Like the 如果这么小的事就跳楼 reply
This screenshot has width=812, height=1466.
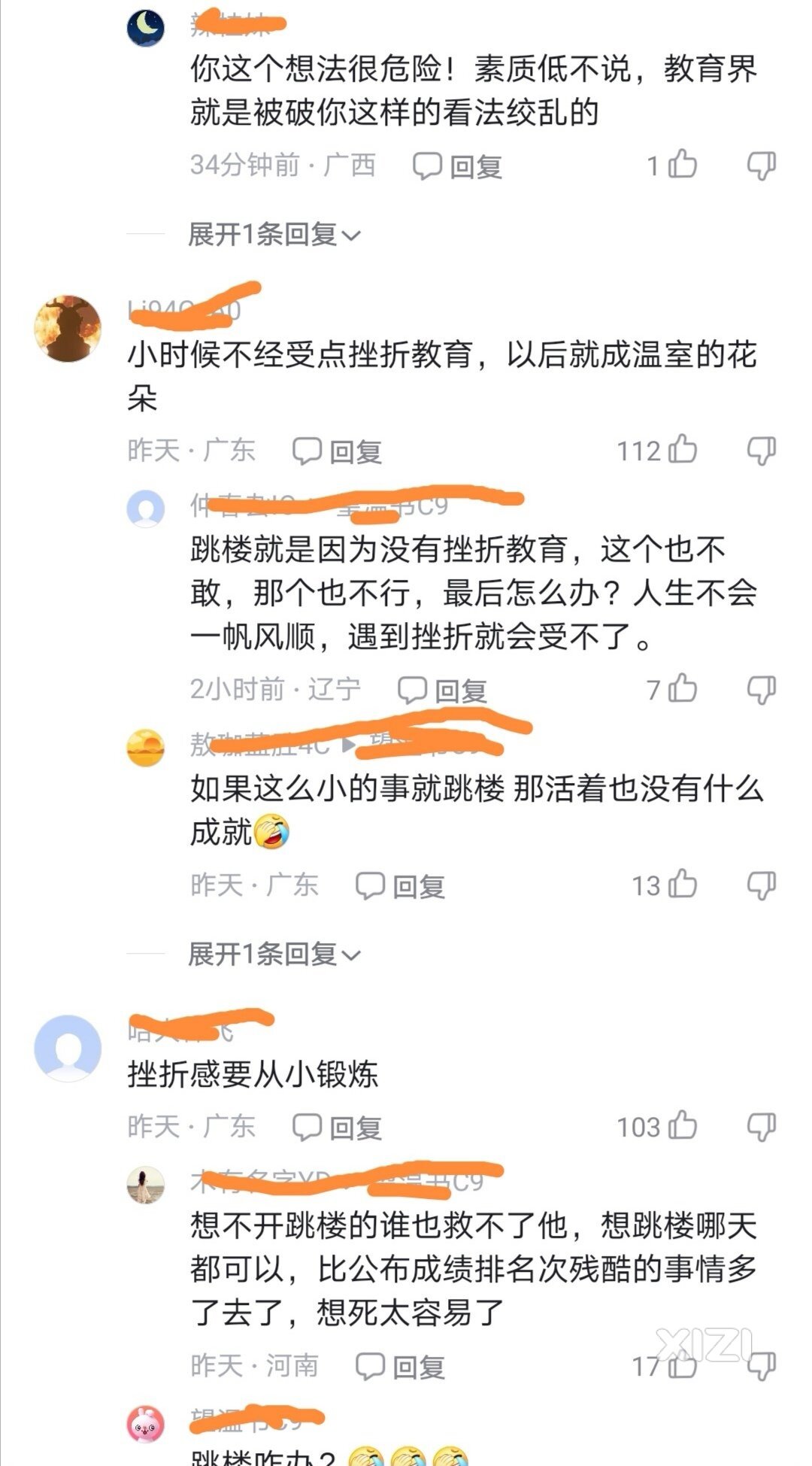[683, 885]
